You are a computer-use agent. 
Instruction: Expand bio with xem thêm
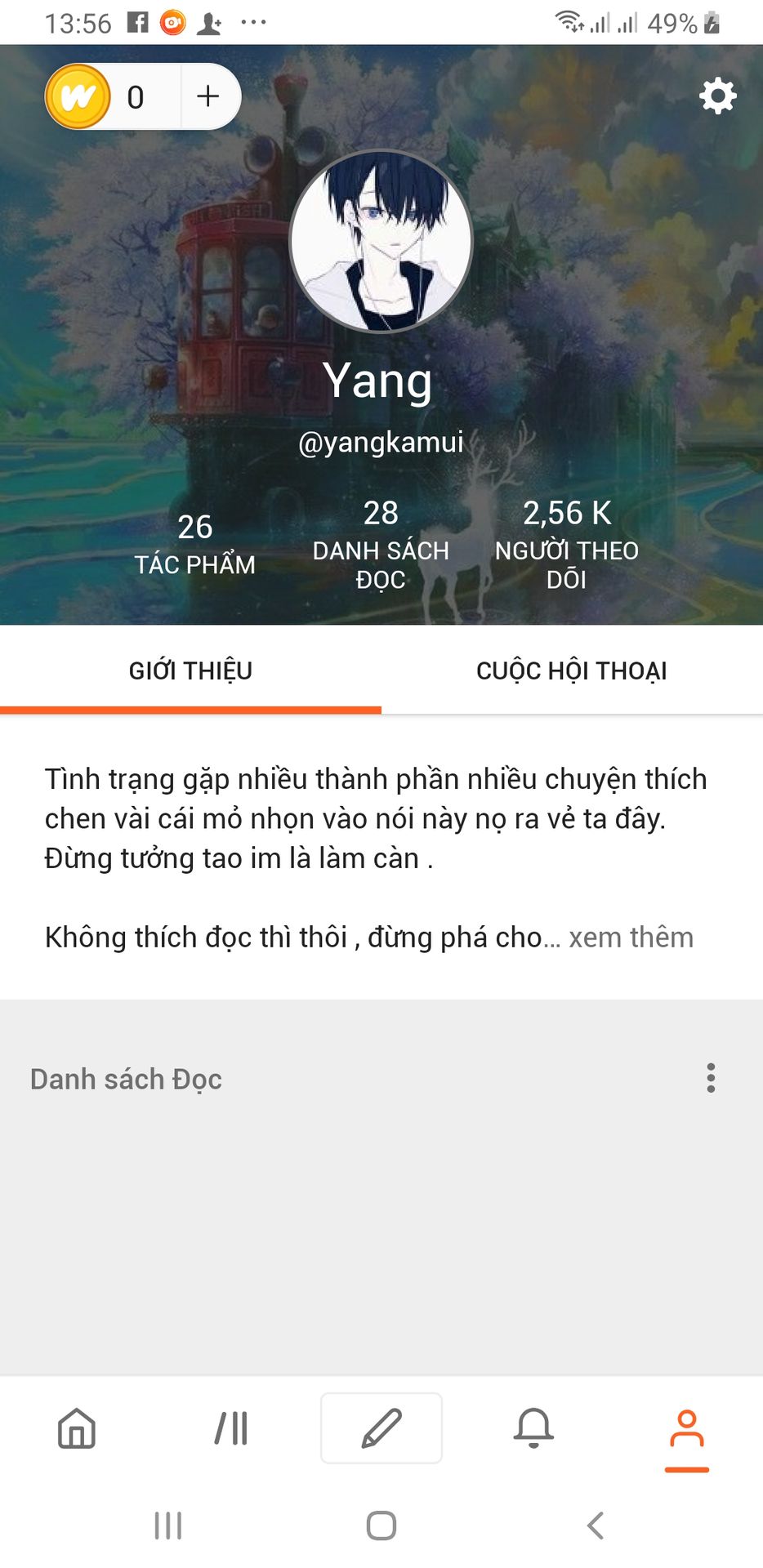(x=631, y=937)
